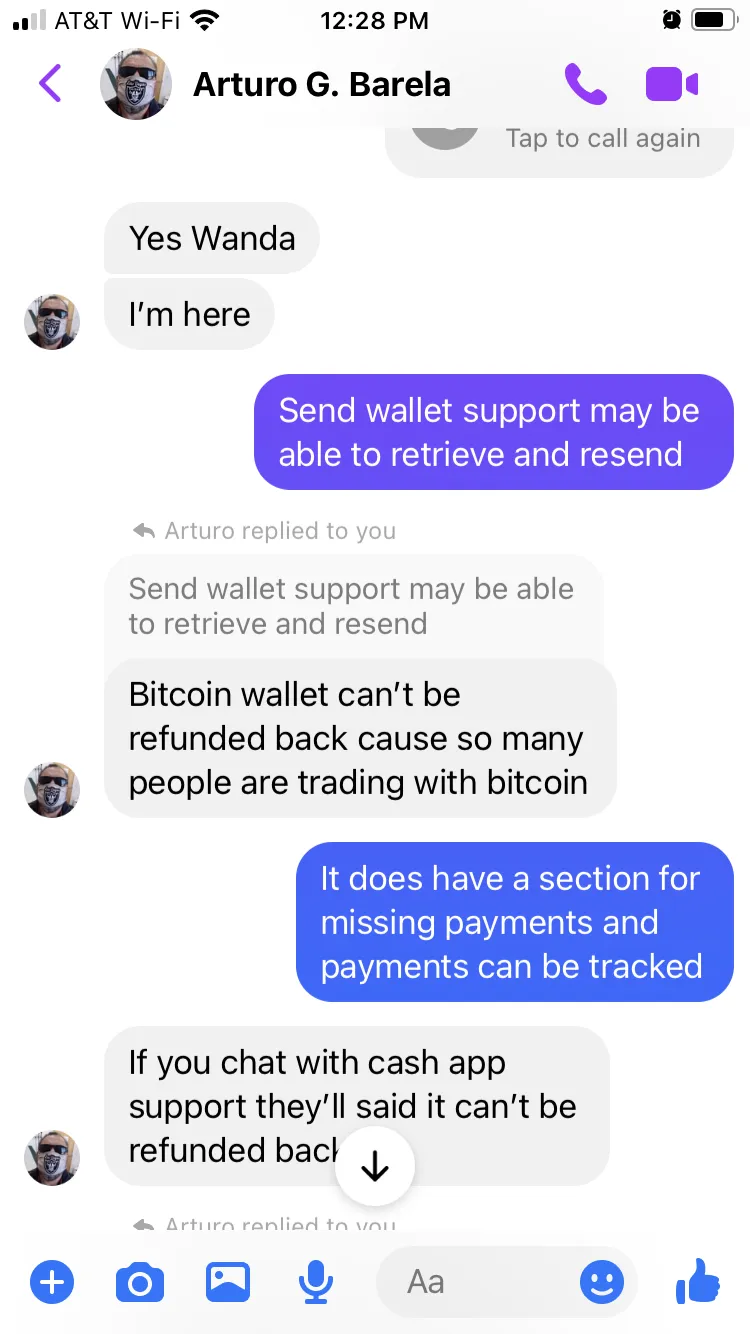Tap to call again
The image size is (750, 1334).
tap(603, 138)
